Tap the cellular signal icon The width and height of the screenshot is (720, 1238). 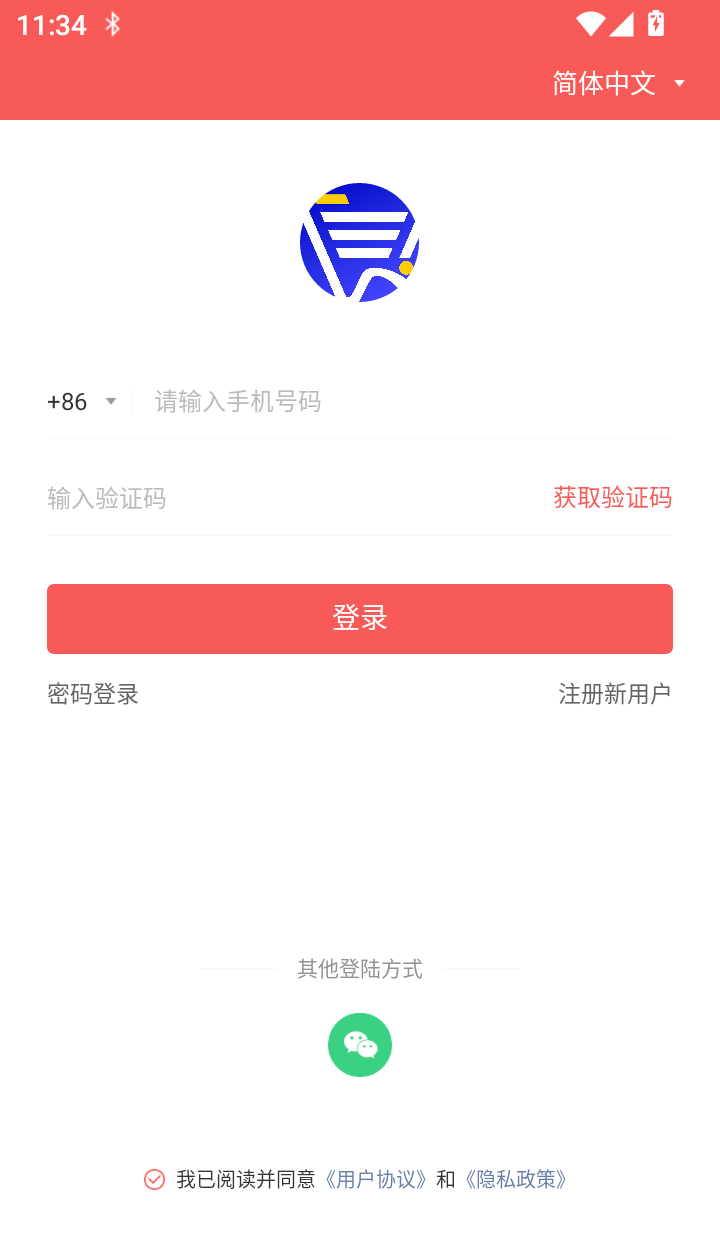click(x=622, y=25)
